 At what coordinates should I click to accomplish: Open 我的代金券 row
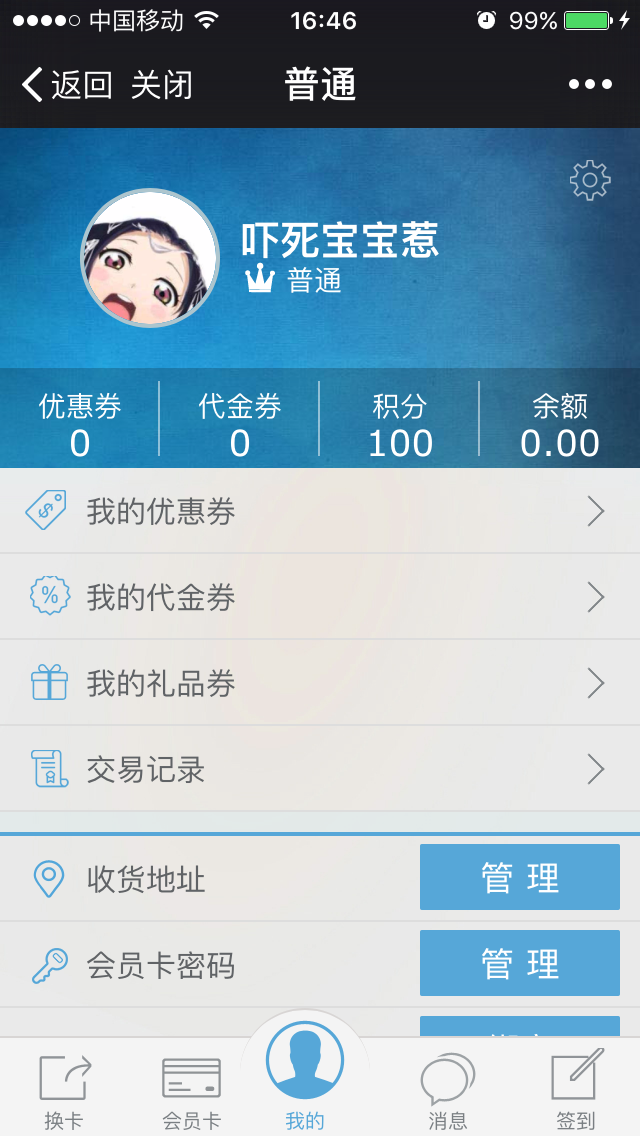coord(320,598)
